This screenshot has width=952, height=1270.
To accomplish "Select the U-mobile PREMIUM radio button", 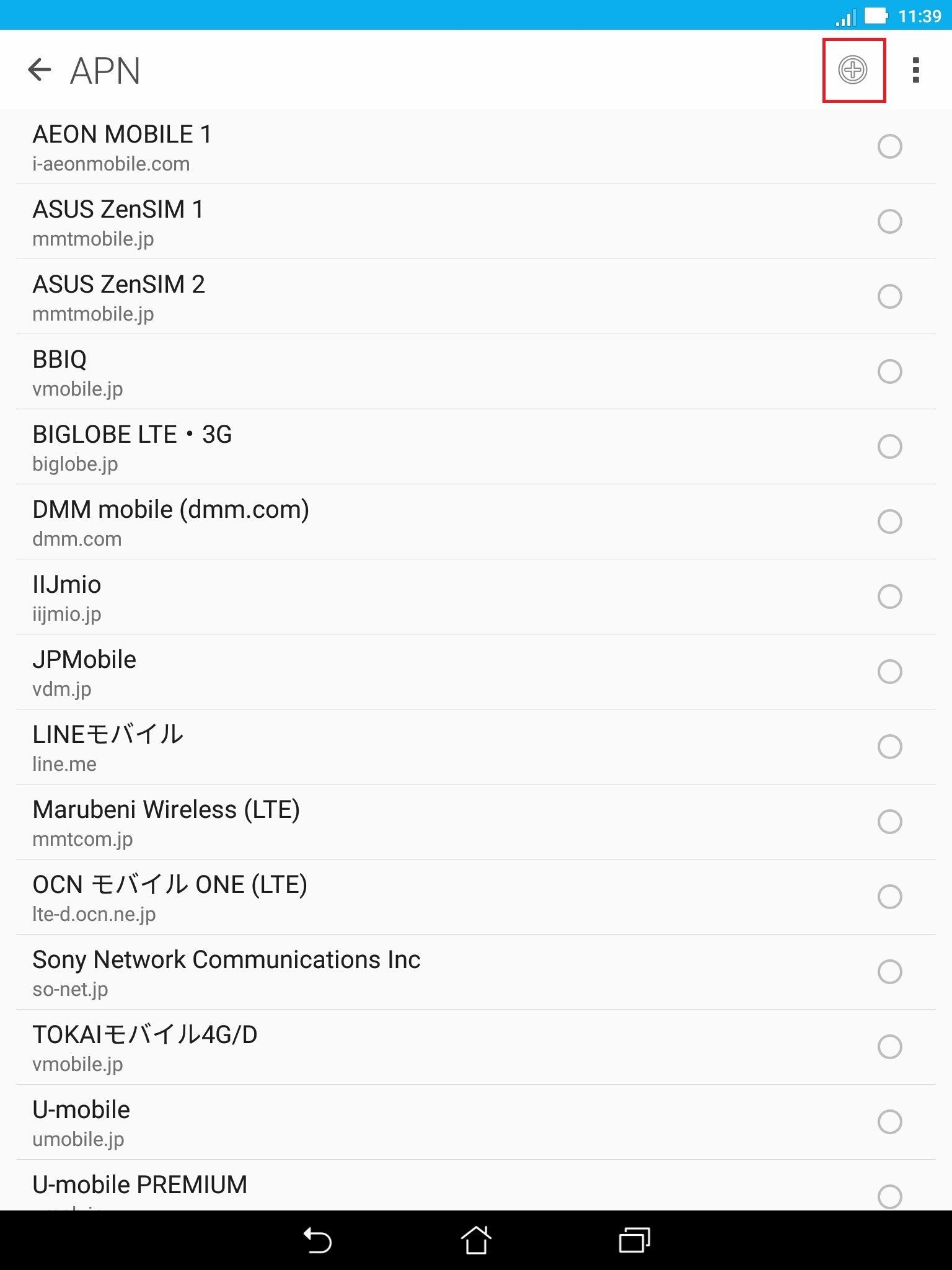I will click(x=889, y=1196).
